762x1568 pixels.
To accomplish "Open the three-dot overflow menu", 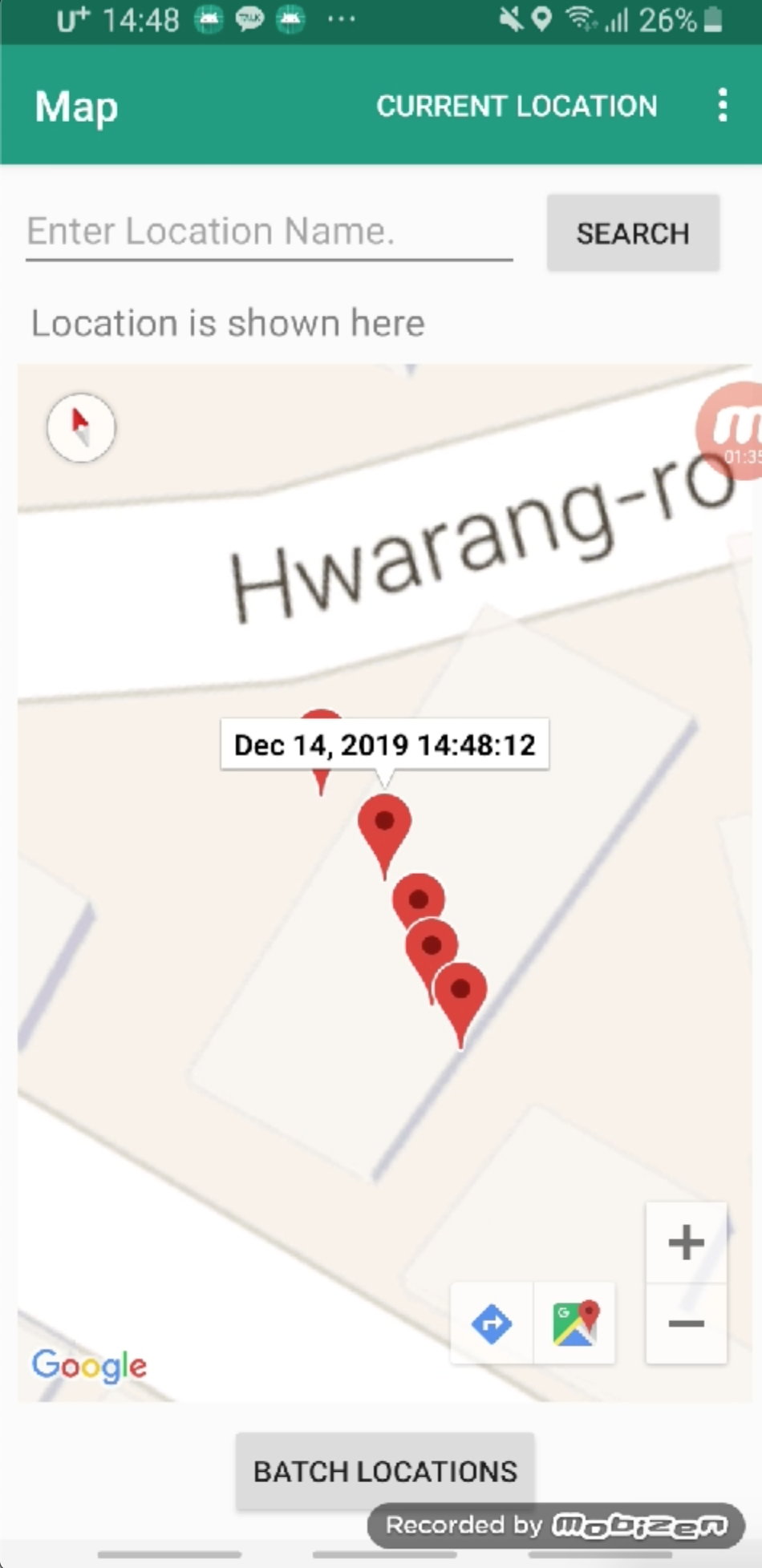I will coord(721,105).
